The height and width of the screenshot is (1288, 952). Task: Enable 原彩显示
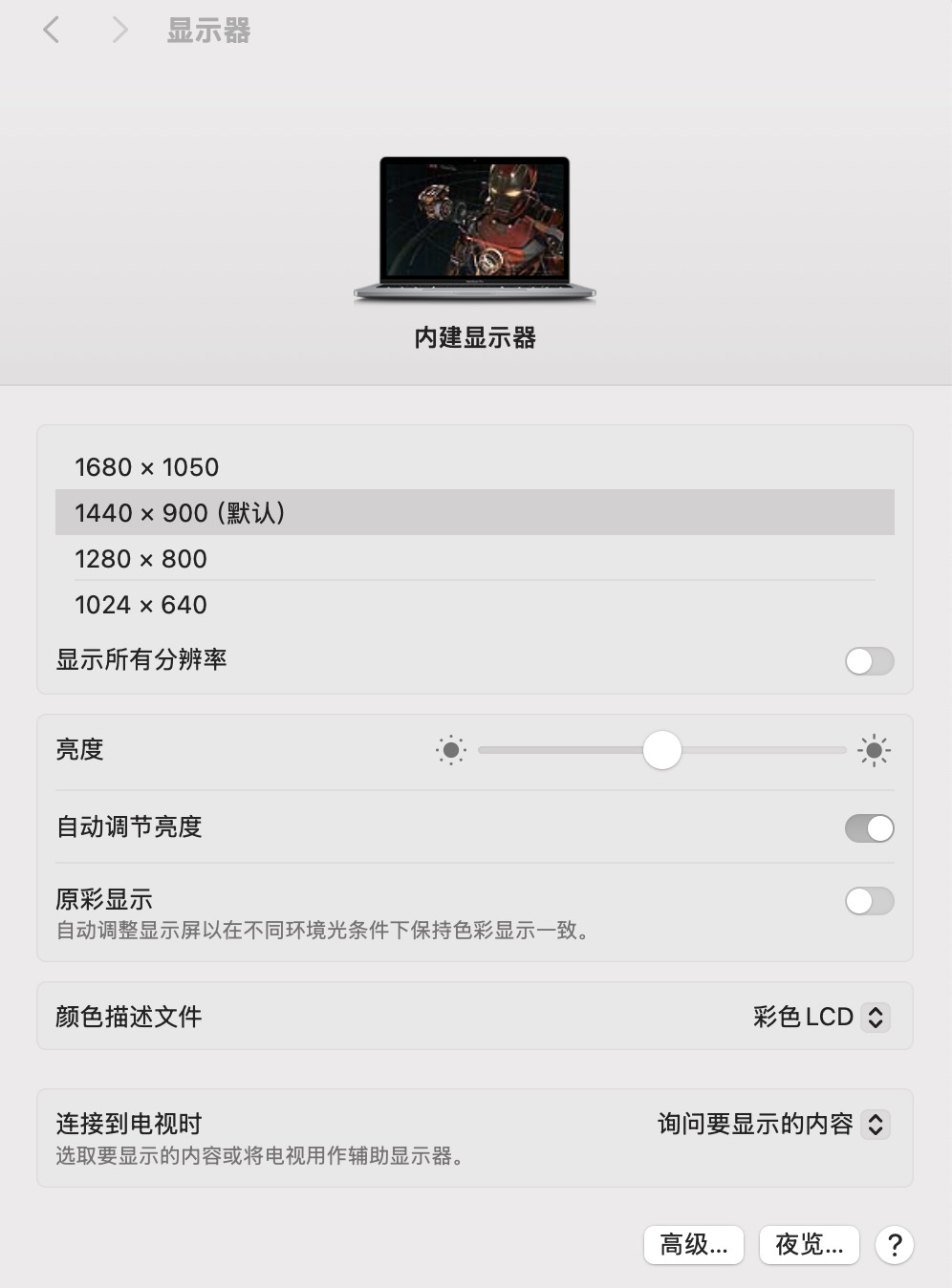click(869, 901)
